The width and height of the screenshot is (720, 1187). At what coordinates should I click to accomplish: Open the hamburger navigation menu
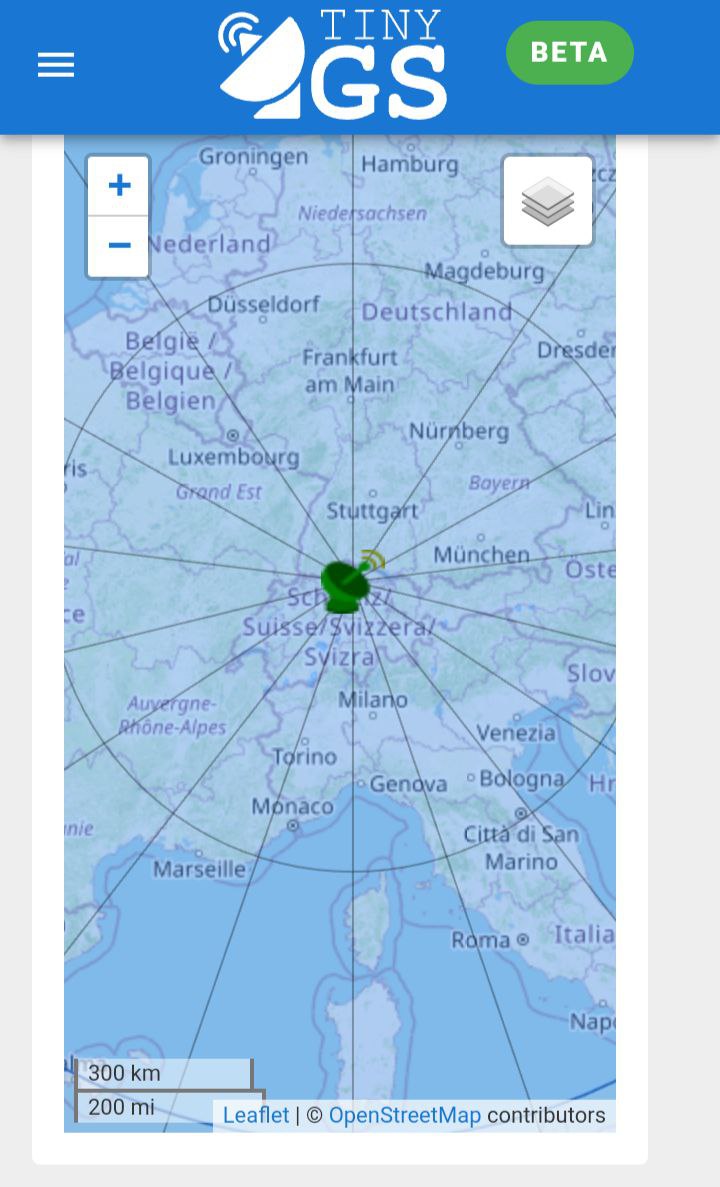[56, 66]
